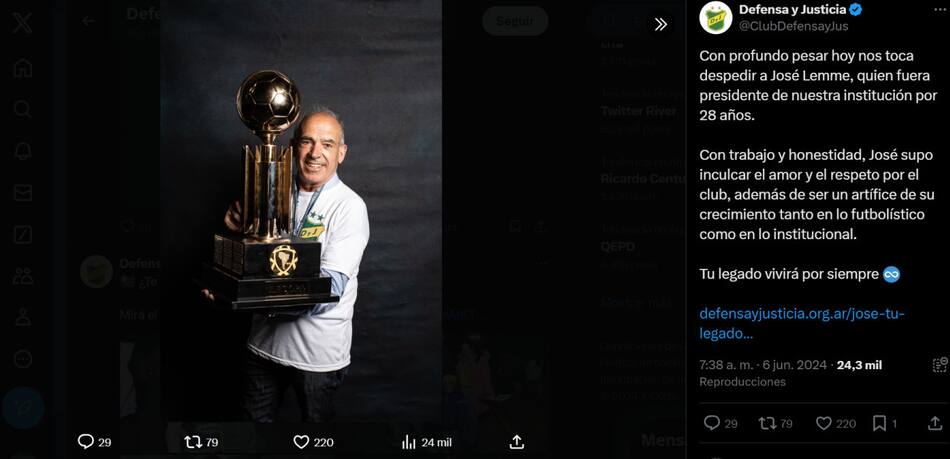
Task: View the 24,3 mil Reproducciones stats
Action: 858,366
